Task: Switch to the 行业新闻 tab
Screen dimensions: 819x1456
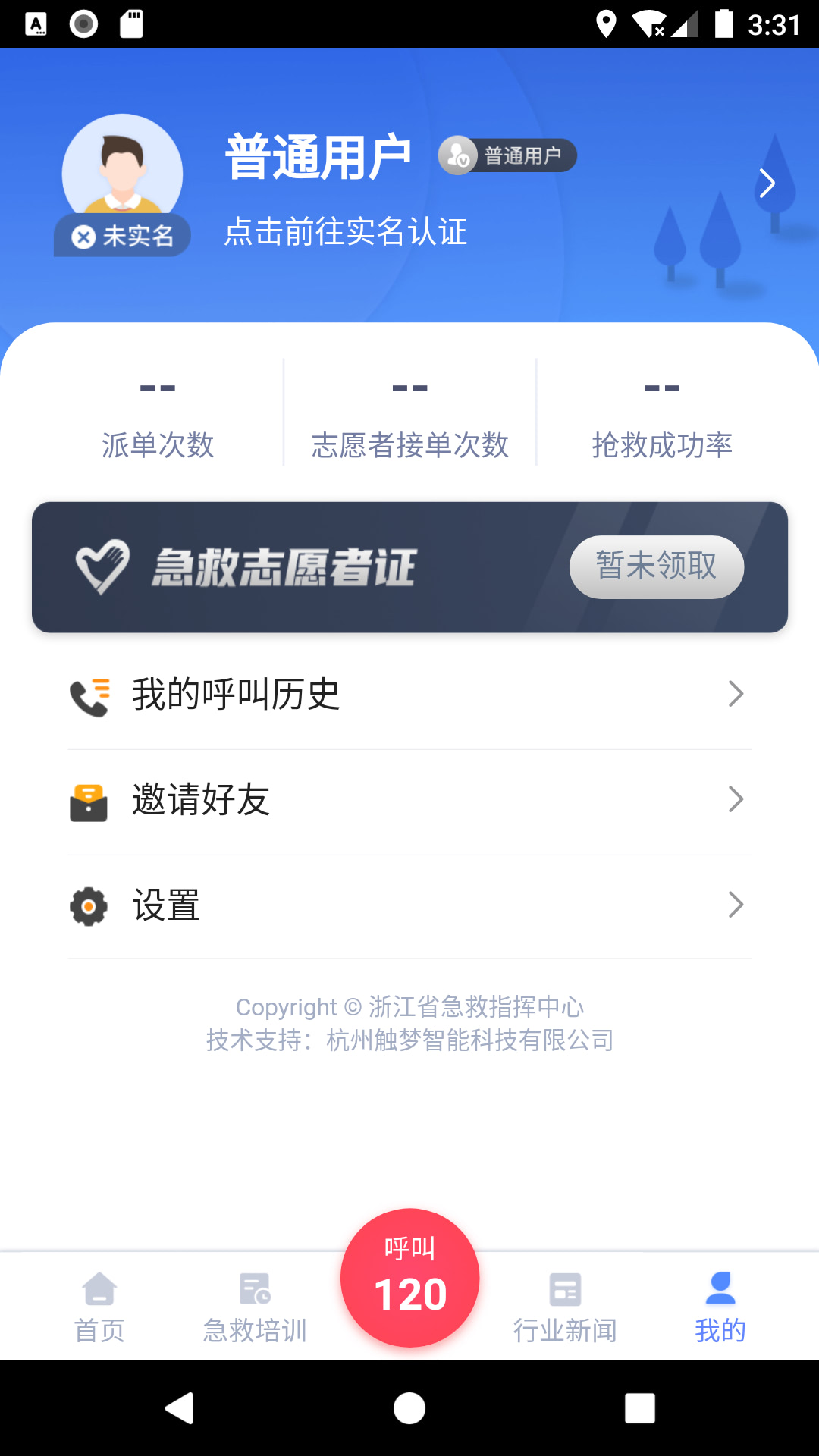Action: [566, 1307]
